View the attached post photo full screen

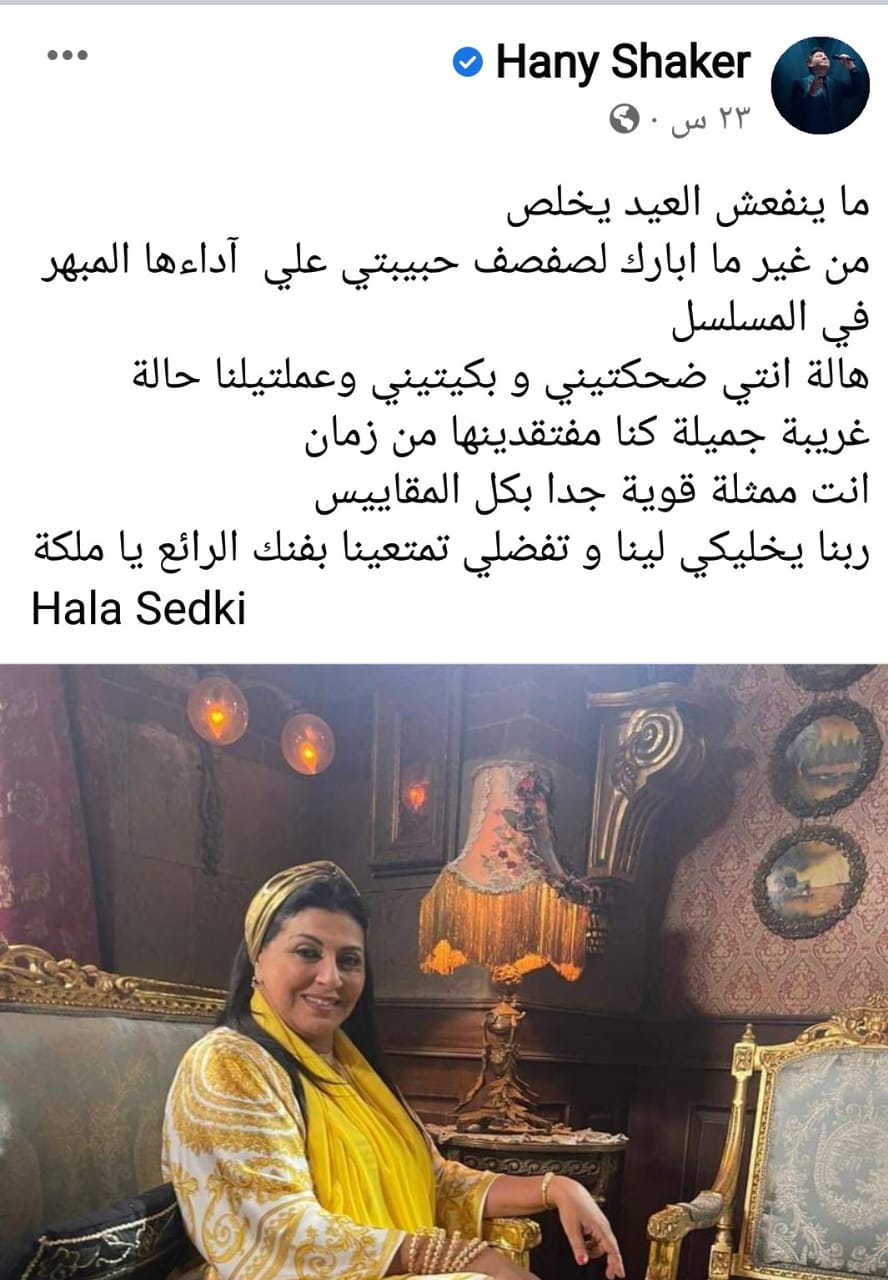[444, 970]
